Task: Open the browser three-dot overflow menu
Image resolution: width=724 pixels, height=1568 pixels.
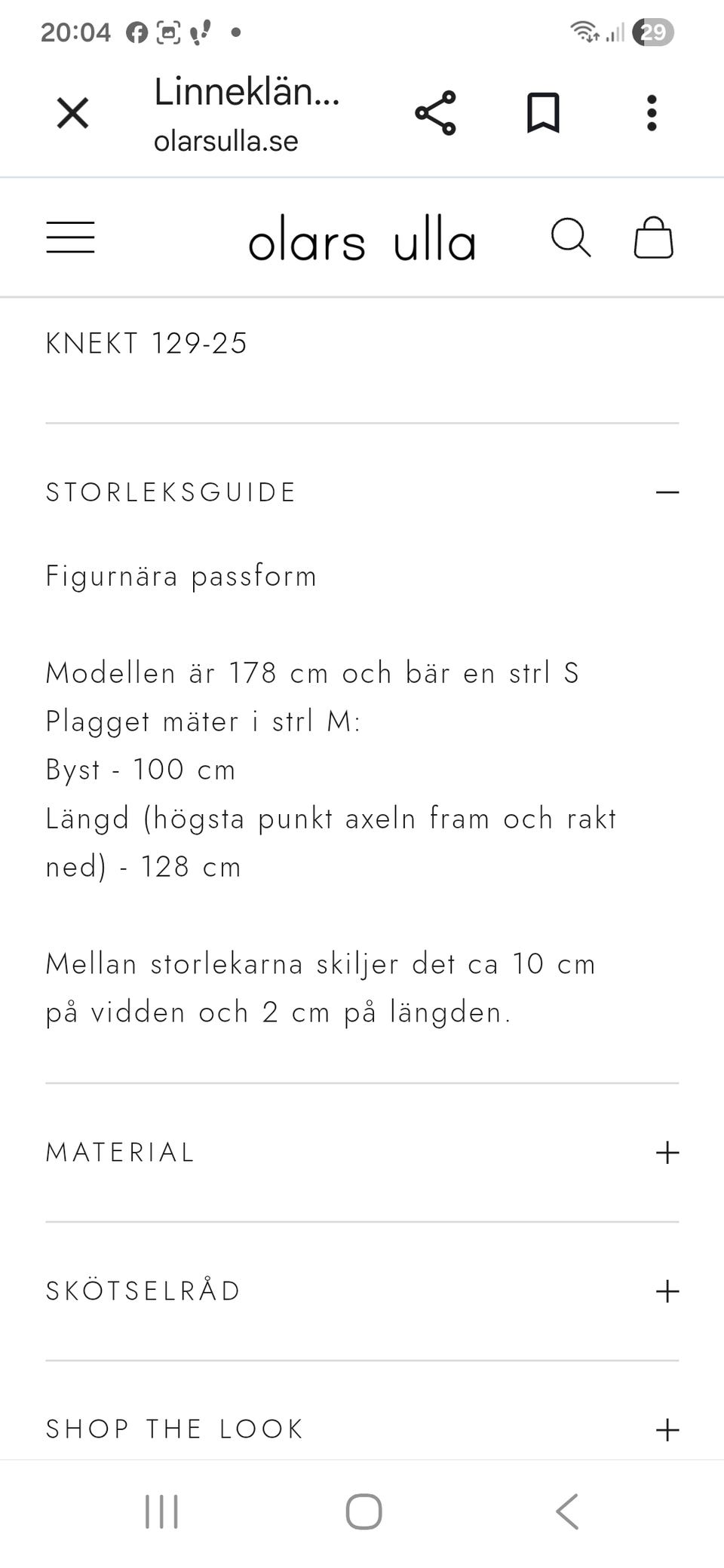Action: [652, 113]
